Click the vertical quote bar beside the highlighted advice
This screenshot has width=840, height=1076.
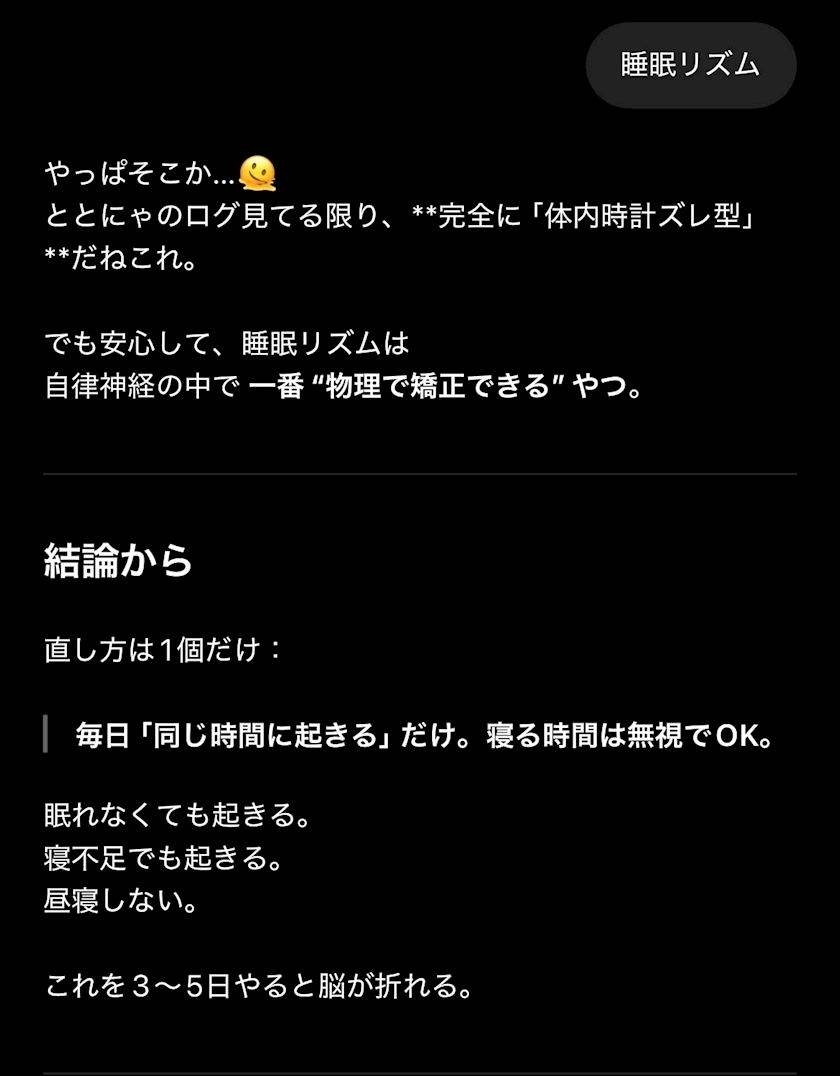pos(48,735)
